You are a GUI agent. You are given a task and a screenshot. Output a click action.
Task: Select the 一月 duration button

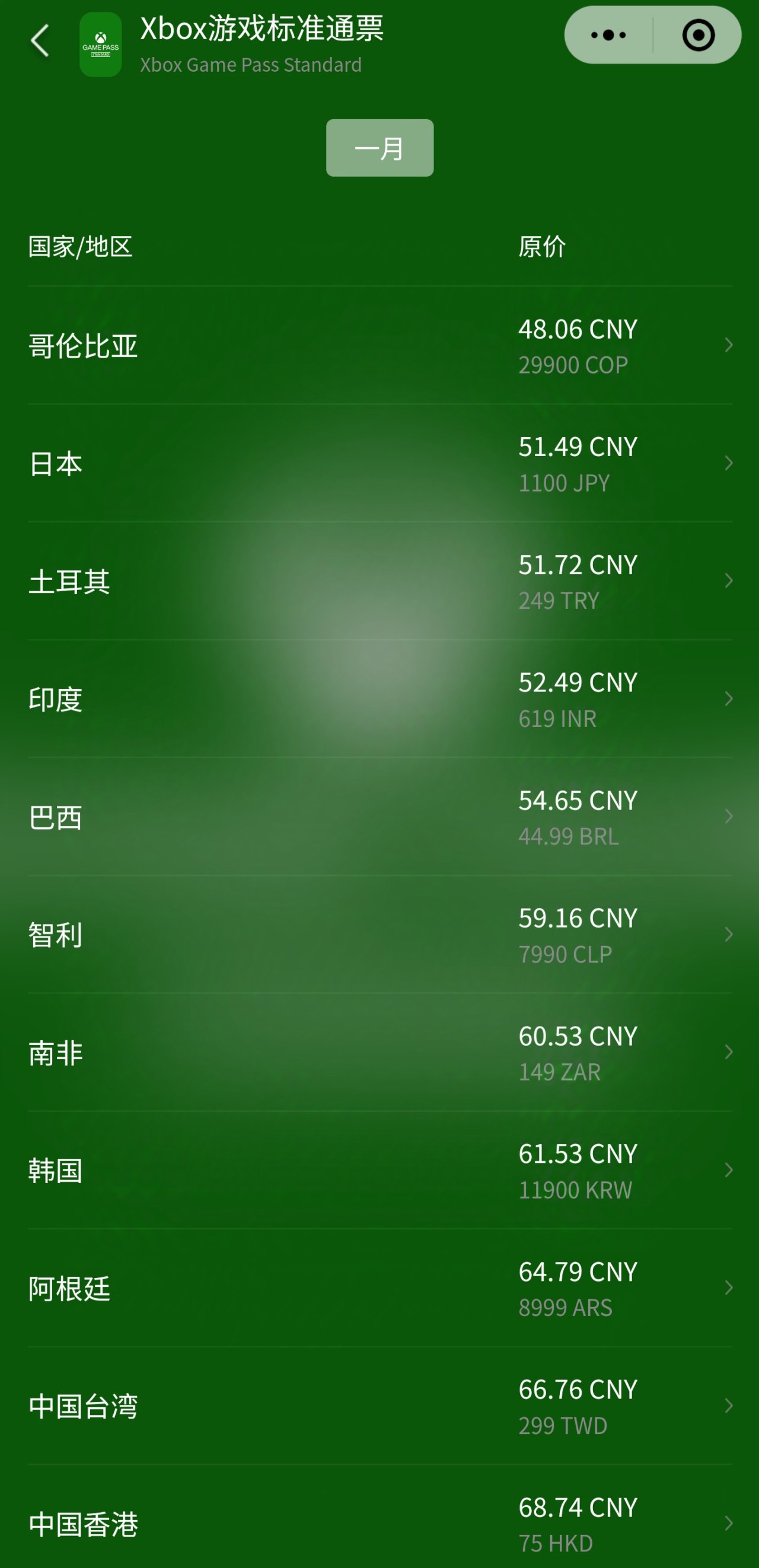click(x=379, y=148)
